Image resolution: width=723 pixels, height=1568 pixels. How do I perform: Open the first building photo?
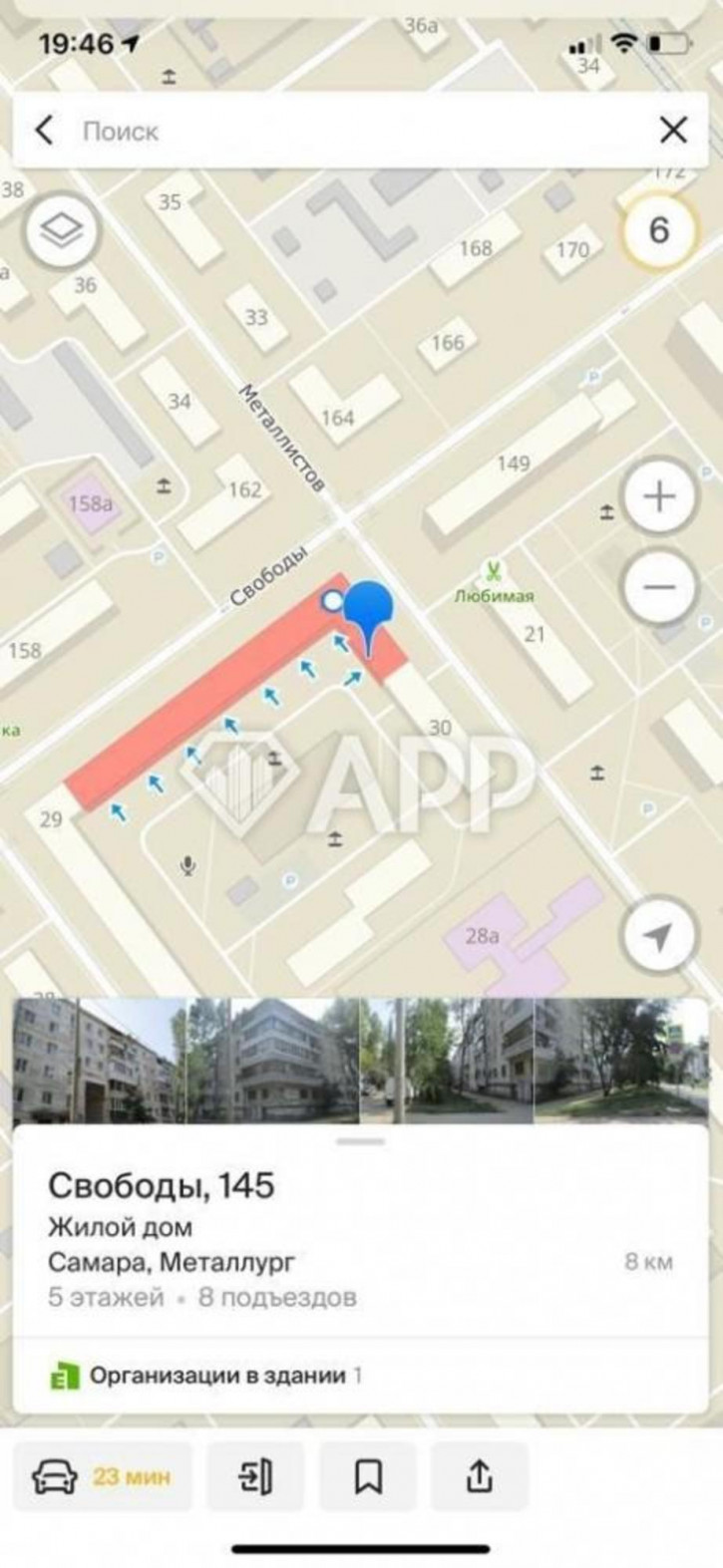[x=98, y=1061]
